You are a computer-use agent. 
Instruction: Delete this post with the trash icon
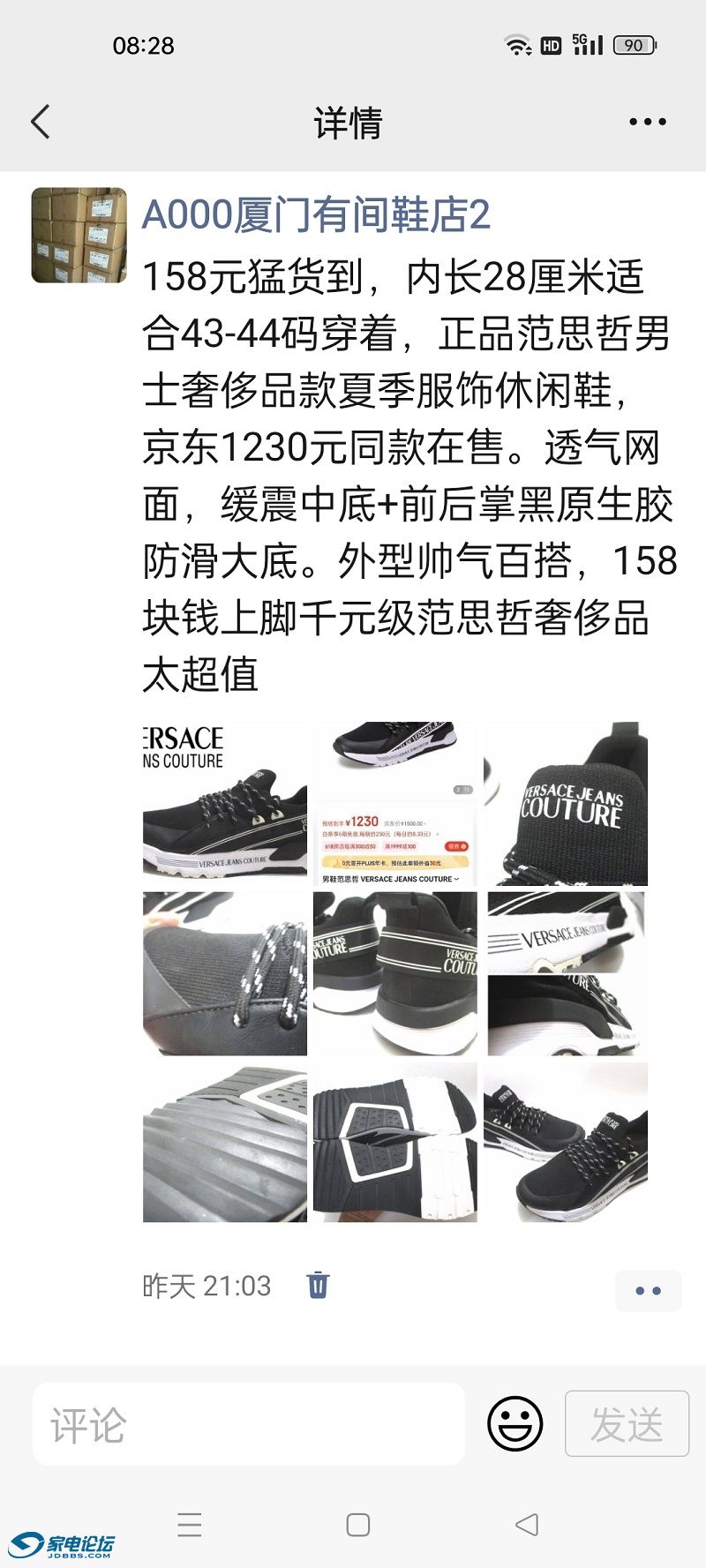coord(318,1285)
